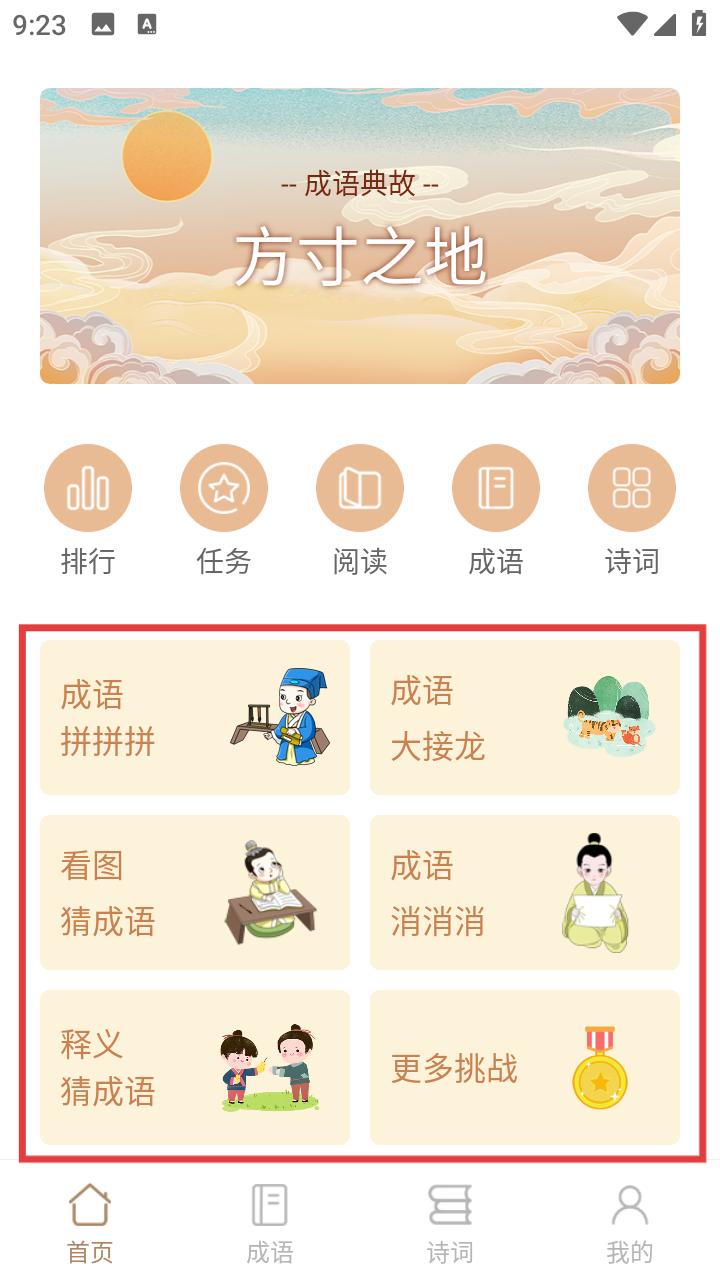The image size is (720, 1280).
Task: Open 更多挑战 for more challenges
Action: [525, 1067]
